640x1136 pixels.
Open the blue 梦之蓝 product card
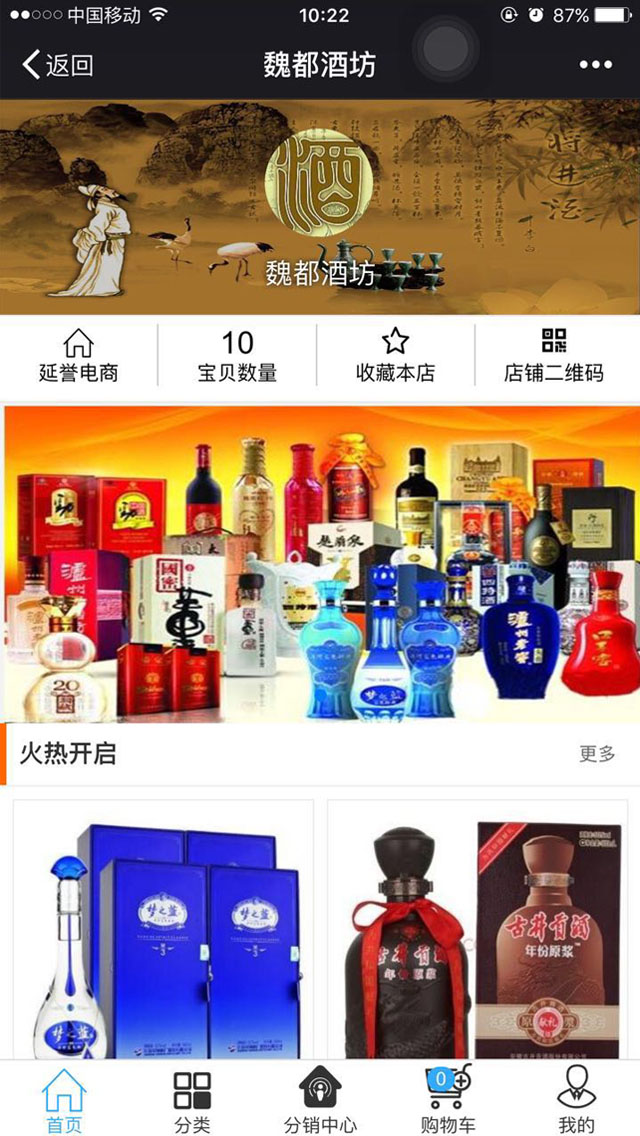(163, 930)
